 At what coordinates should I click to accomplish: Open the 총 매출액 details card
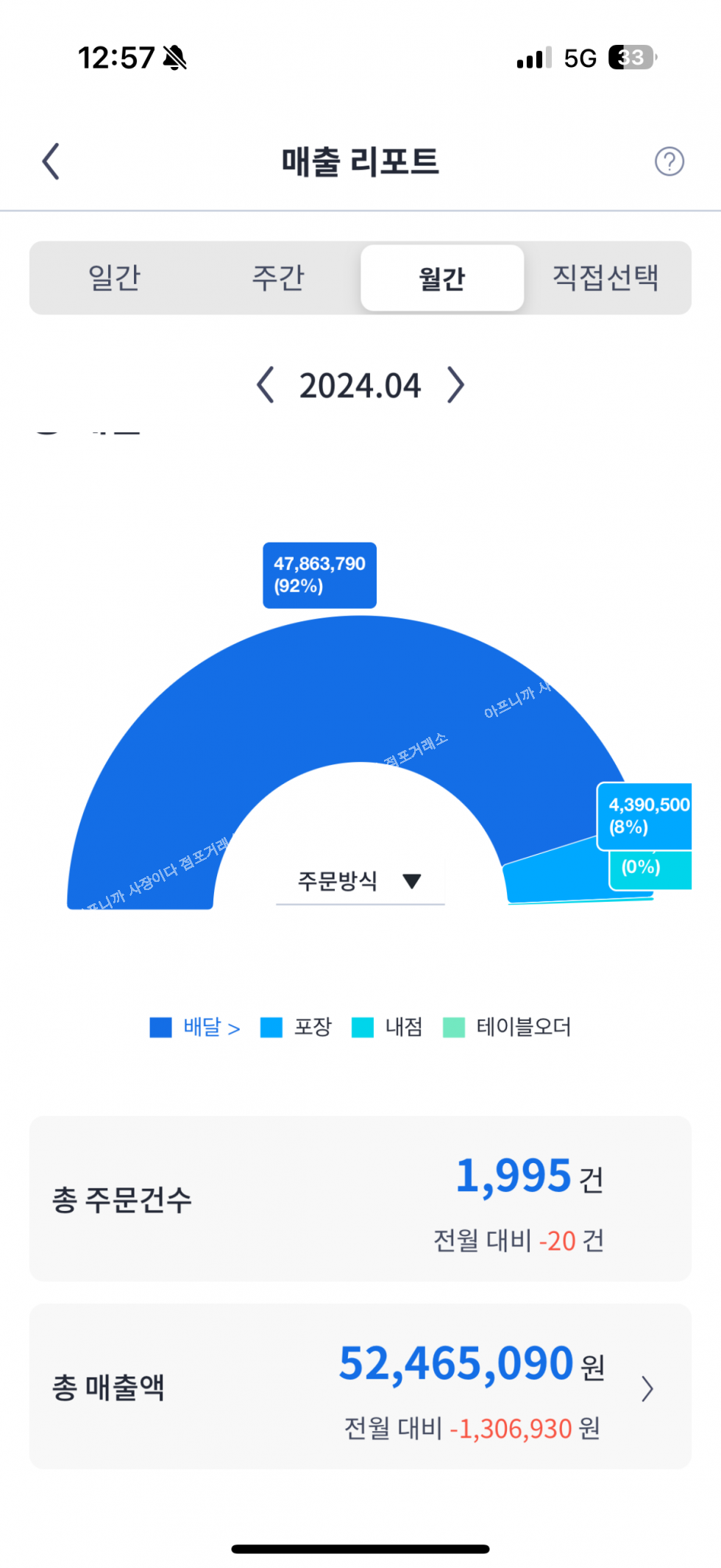click(360, 1387)
